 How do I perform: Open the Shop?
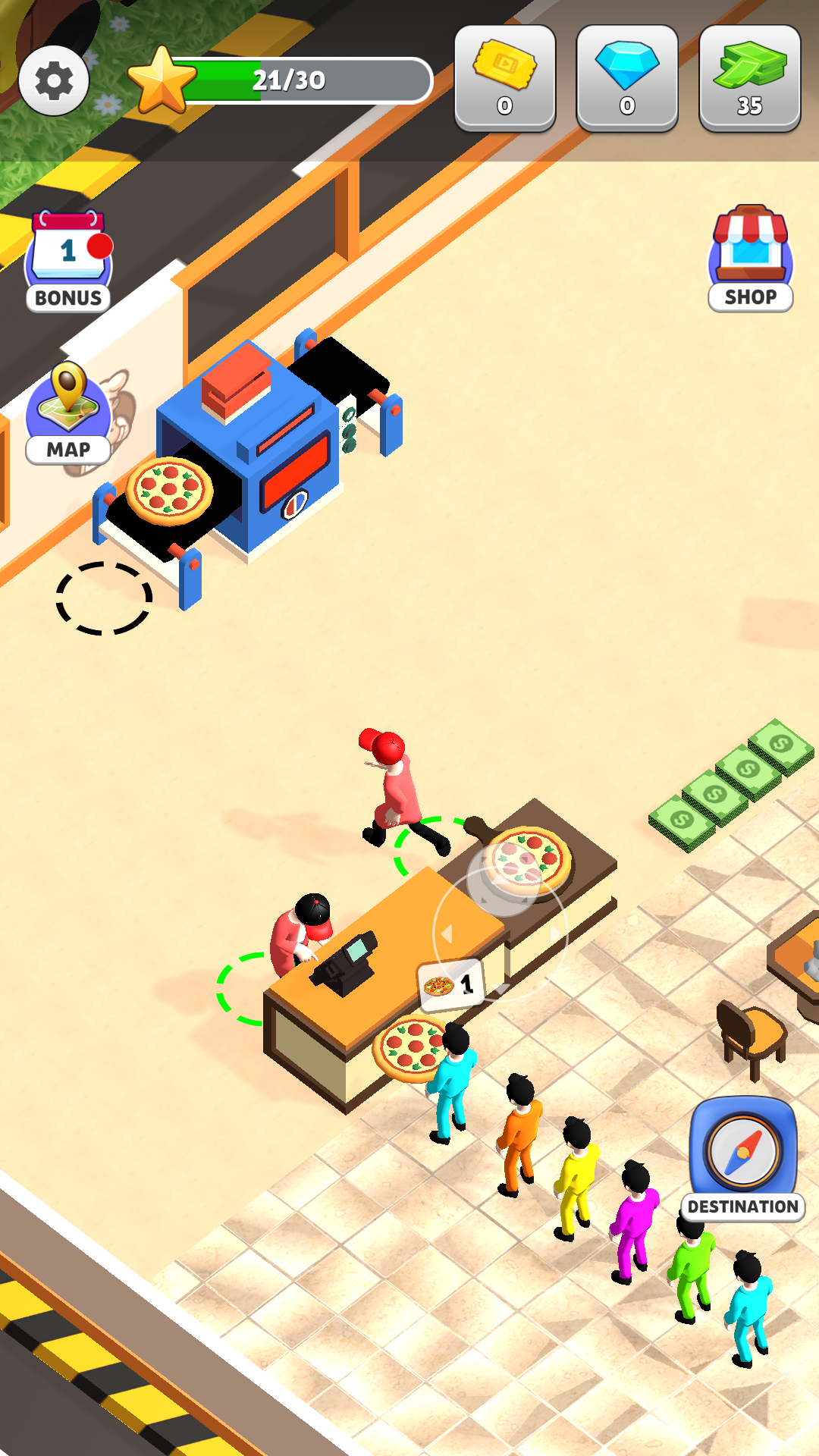point(750,258)
